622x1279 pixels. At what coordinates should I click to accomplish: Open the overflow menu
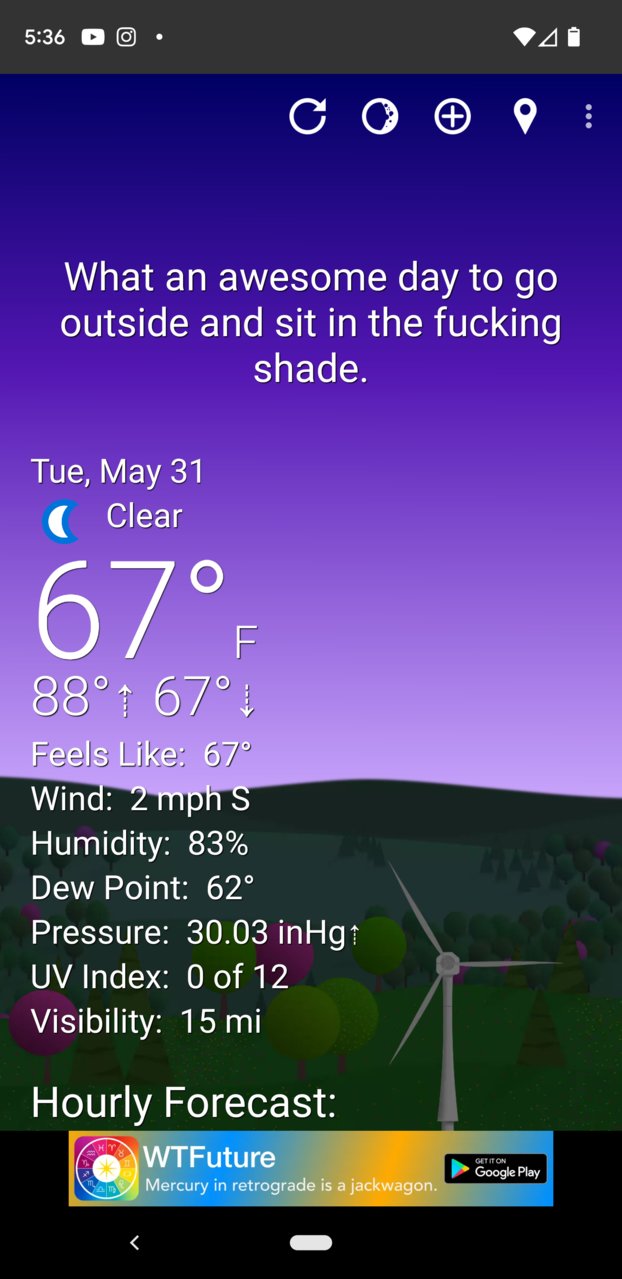pos(588,117)
